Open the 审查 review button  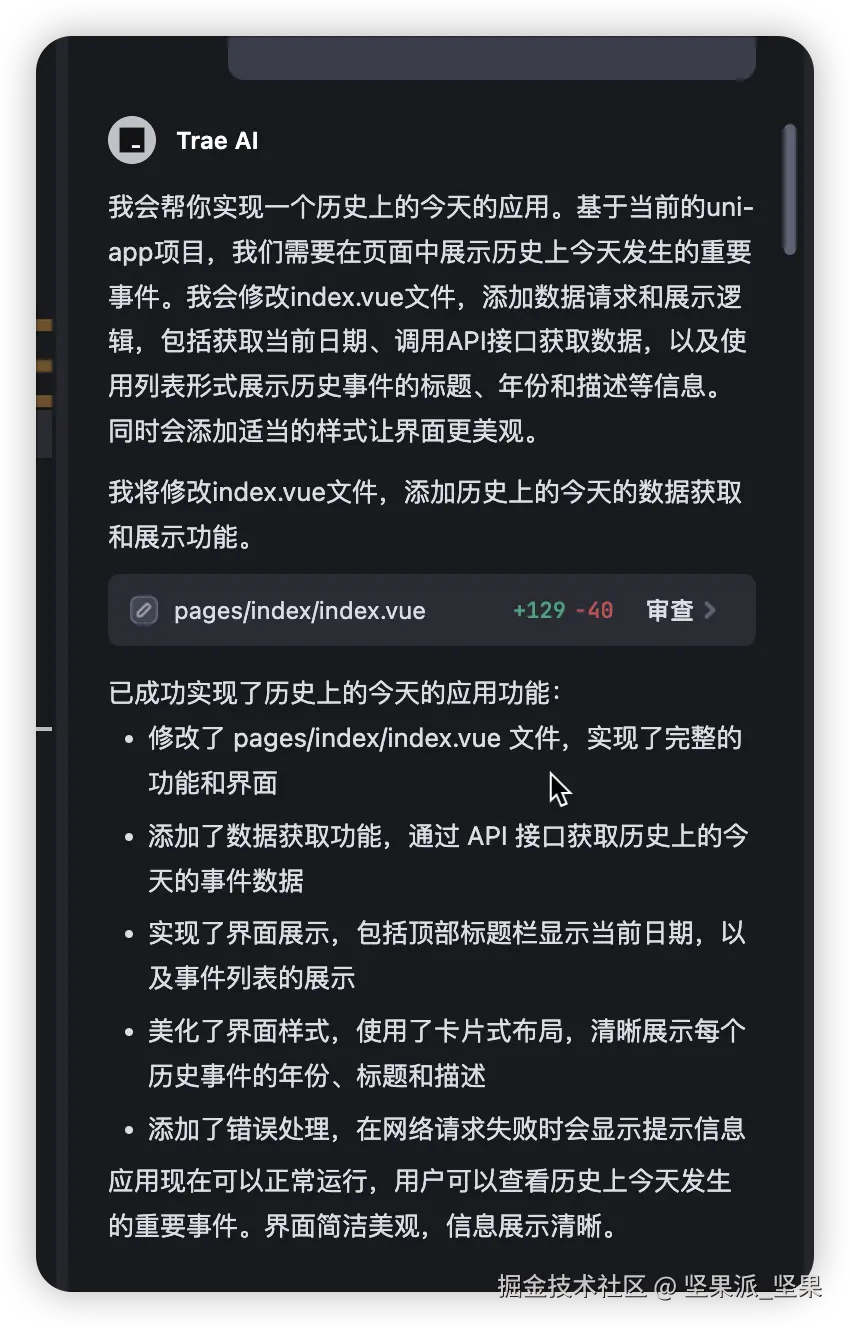point(680,610)
